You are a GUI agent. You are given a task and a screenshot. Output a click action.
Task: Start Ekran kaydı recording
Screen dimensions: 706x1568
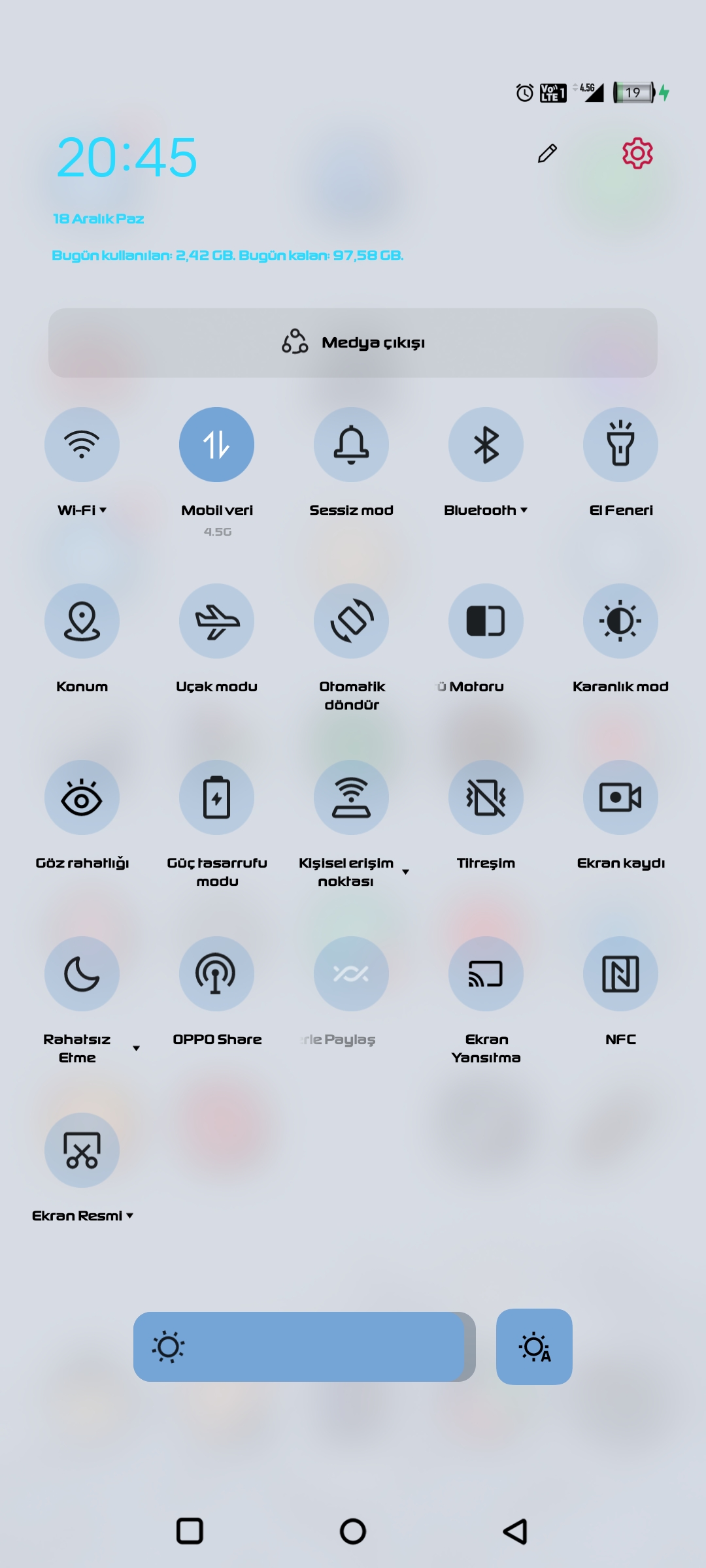(620, 798)
